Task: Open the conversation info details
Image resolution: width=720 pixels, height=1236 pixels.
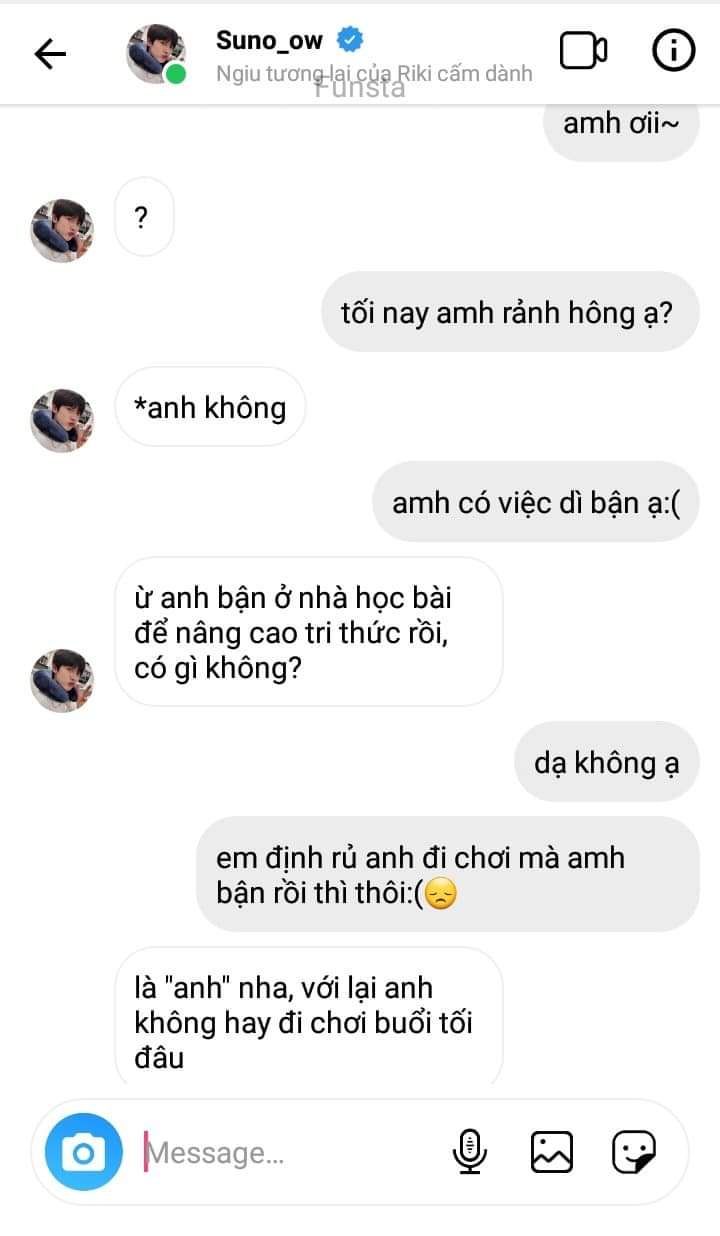Action: 674,51
